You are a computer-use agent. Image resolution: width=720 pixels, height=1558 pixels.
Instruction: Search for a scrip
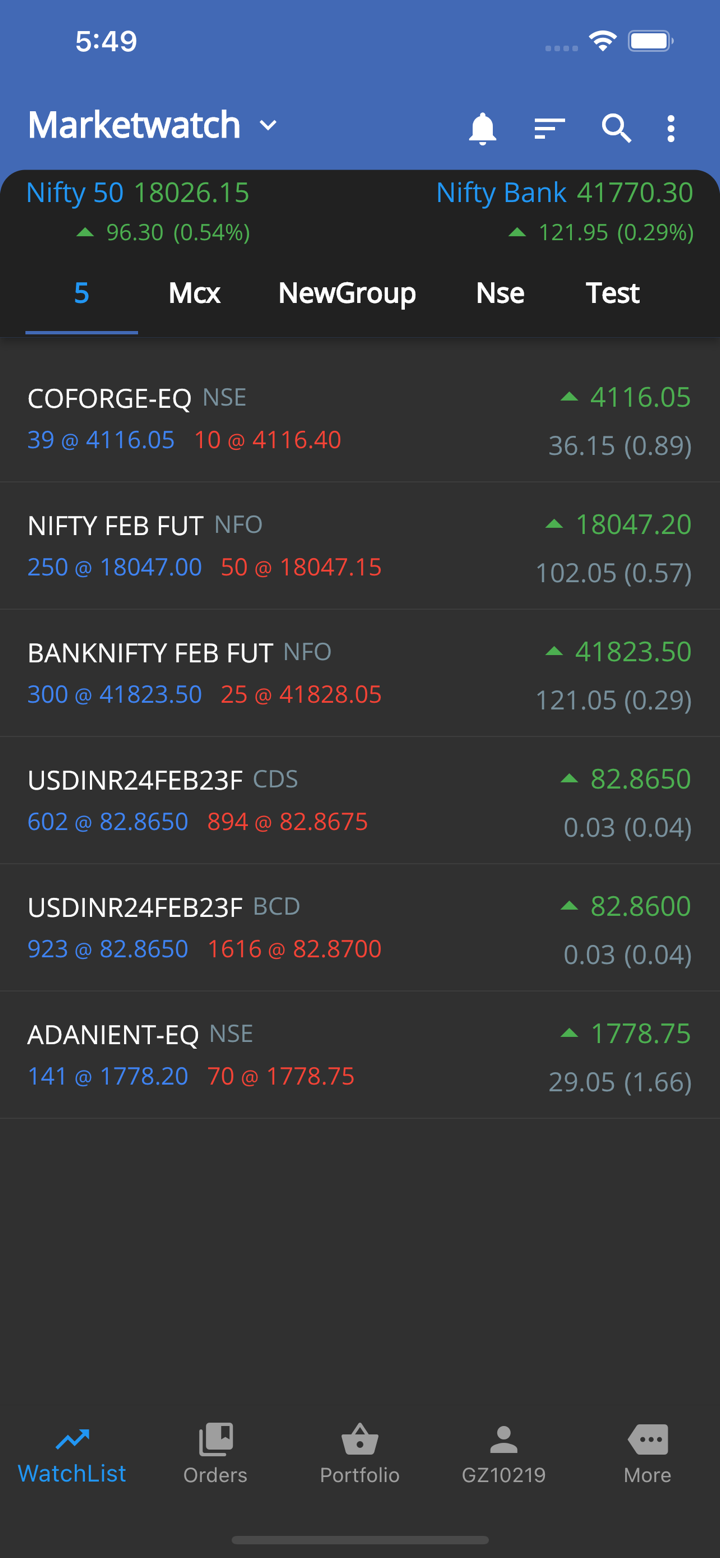point(615,128)
